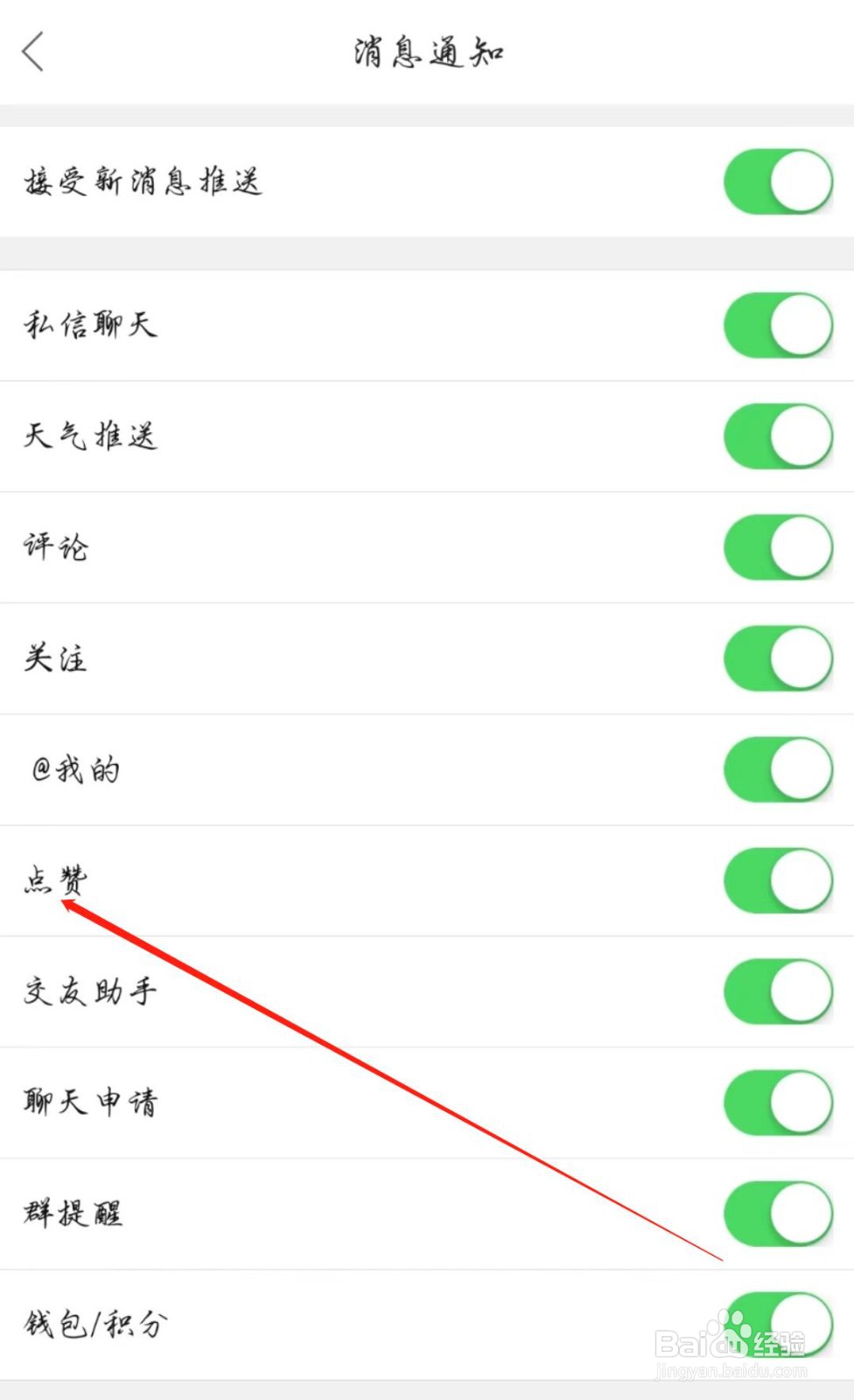
Task: Select the 私信聊天 row label
Action: point(90,325)
